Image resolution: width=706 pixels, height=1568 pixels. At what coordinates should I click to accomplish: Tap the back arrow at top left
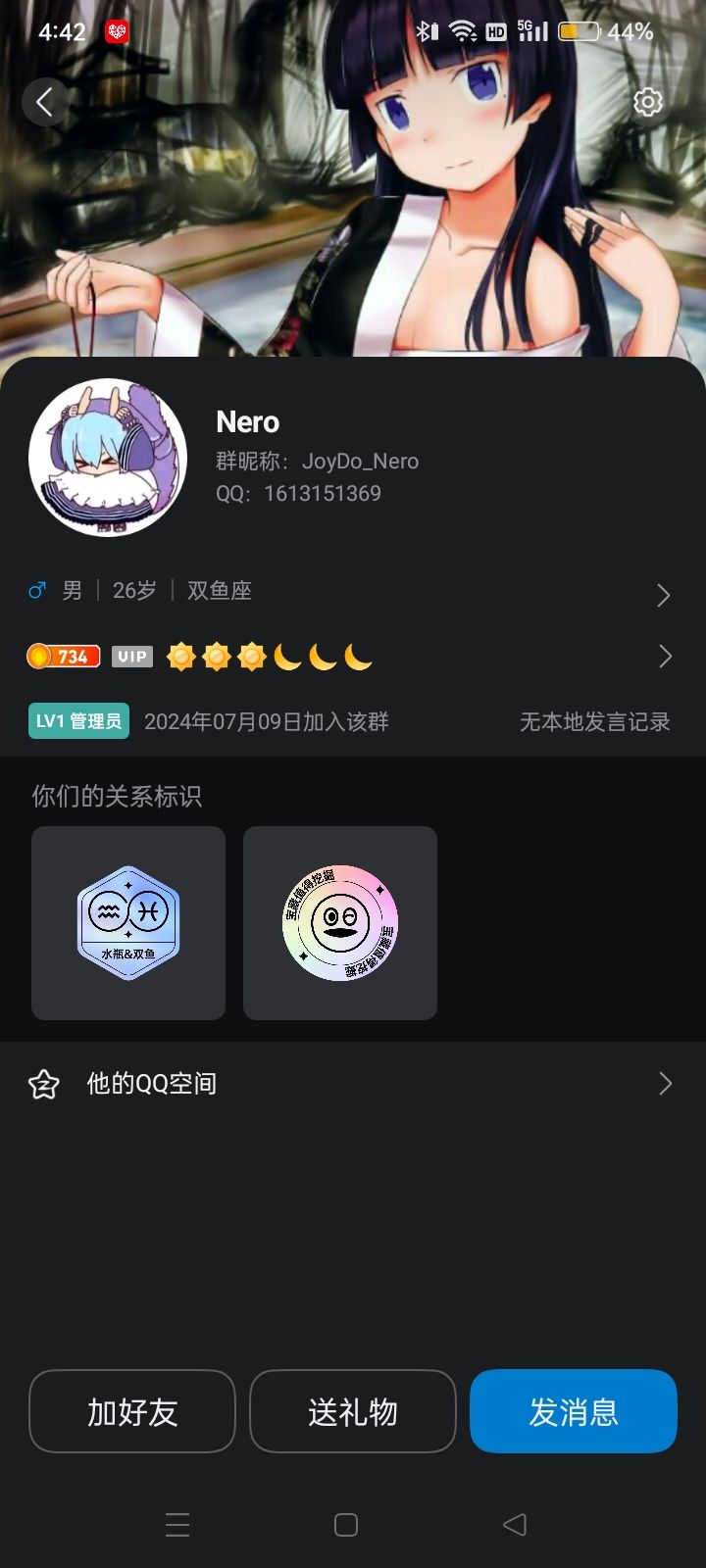click(x=46, y=102)
